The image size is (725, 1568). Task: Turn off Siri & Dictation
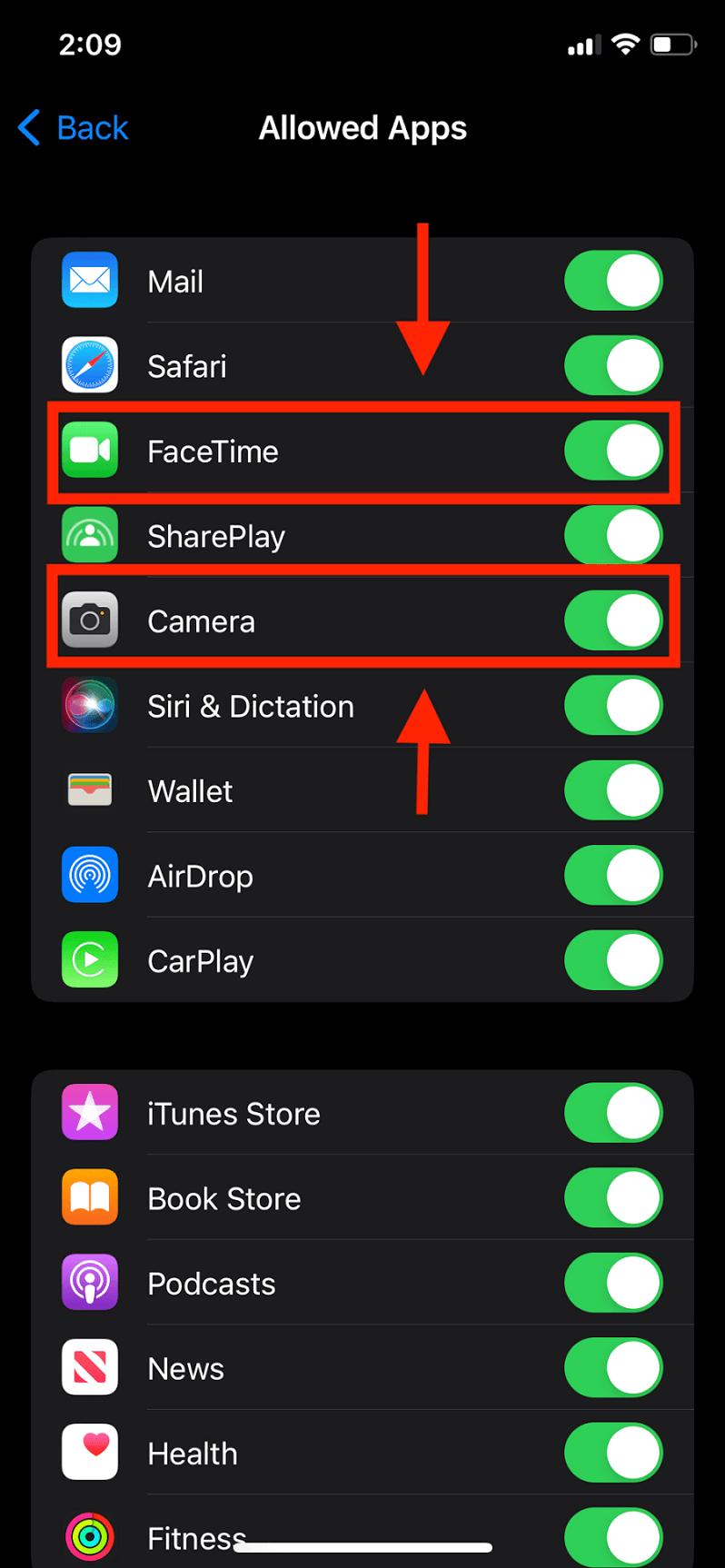click(613, 706)
